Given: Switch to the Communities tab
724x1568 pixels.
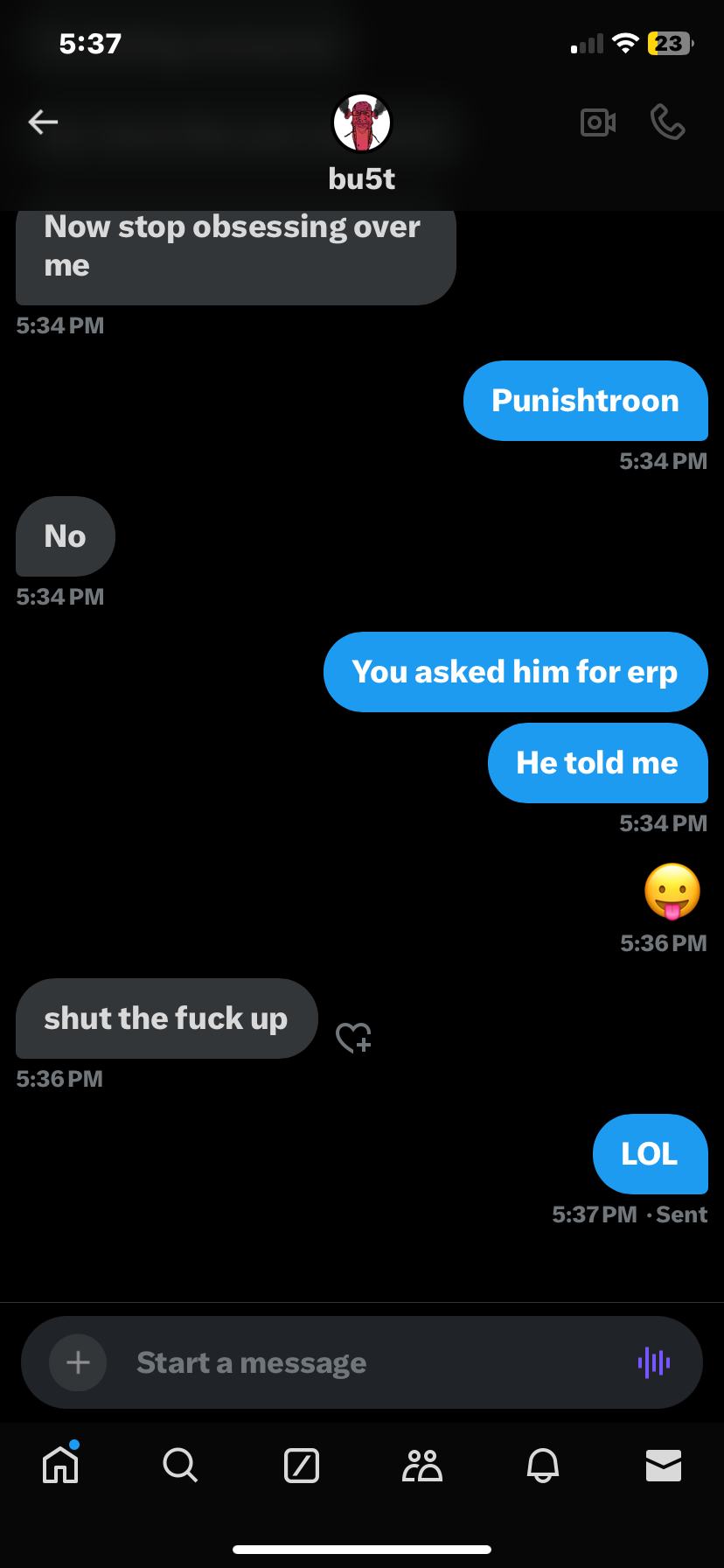Looking at the screenshot, I should click(x=422, y=1465).
